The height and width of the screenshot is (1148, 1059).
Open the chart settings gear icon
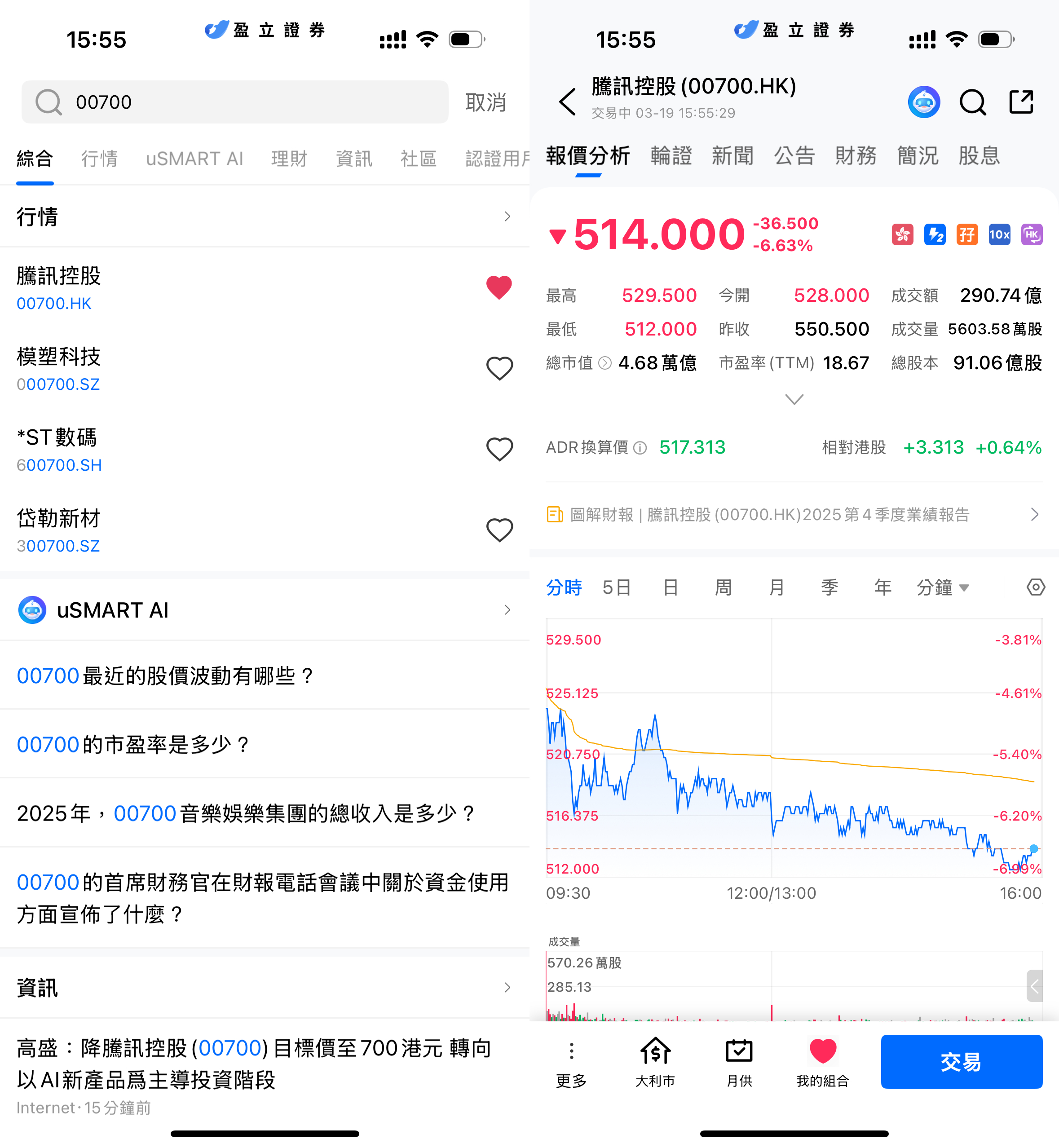1035,587
